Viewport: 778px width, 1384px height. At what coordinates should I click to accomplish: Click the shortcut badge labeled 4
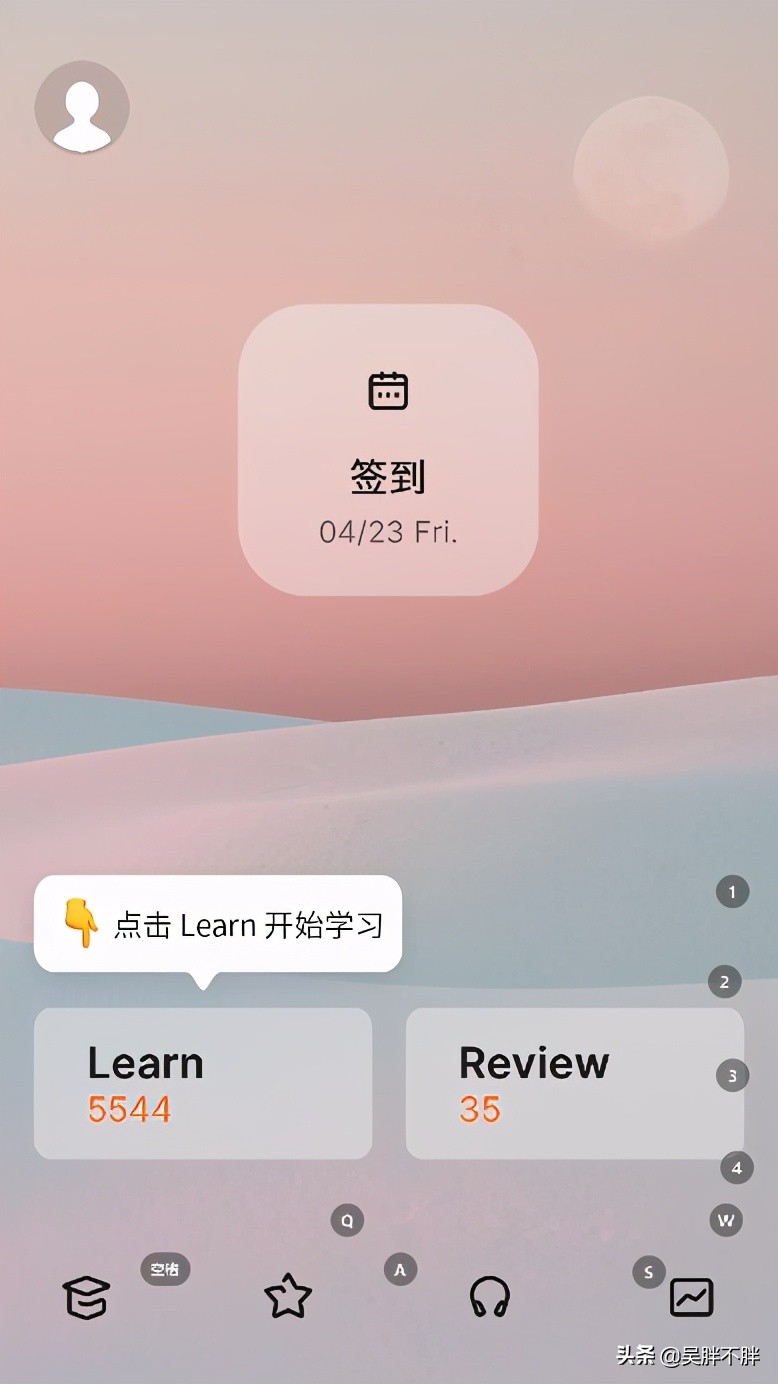click(x=735, y=1168)
